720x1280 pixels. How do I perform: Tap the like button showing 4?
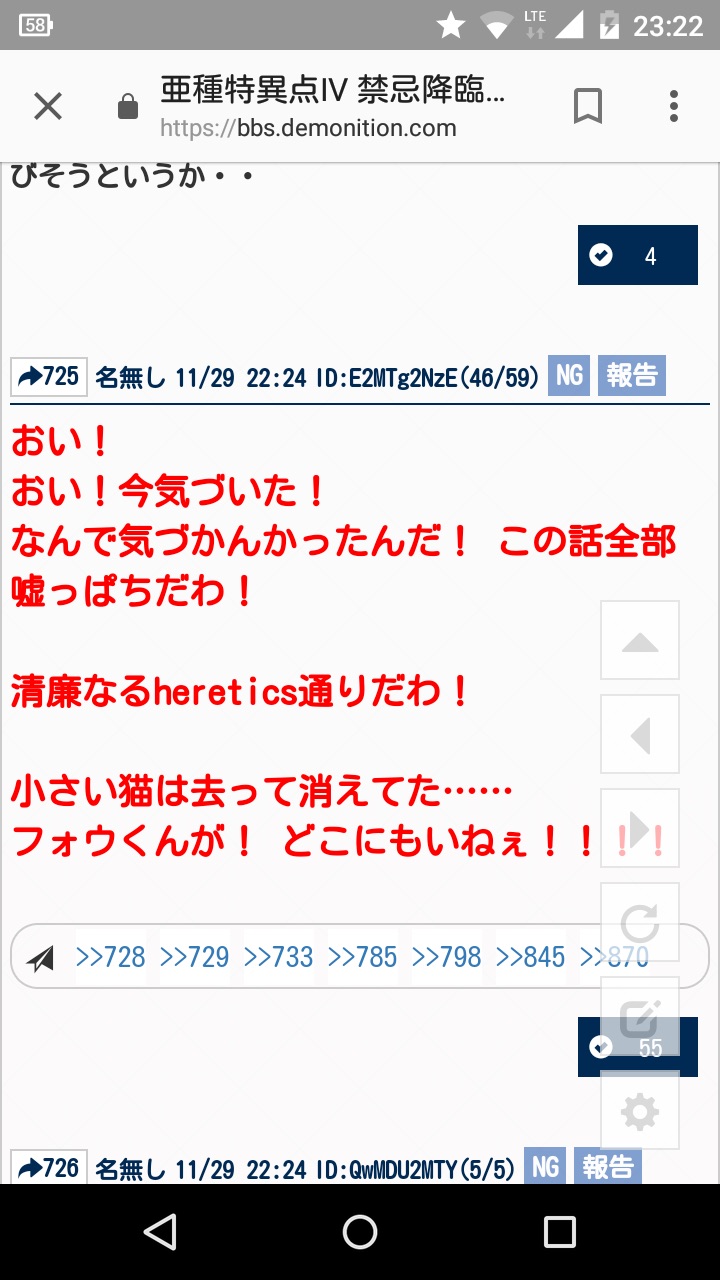(x=637, y=256)
